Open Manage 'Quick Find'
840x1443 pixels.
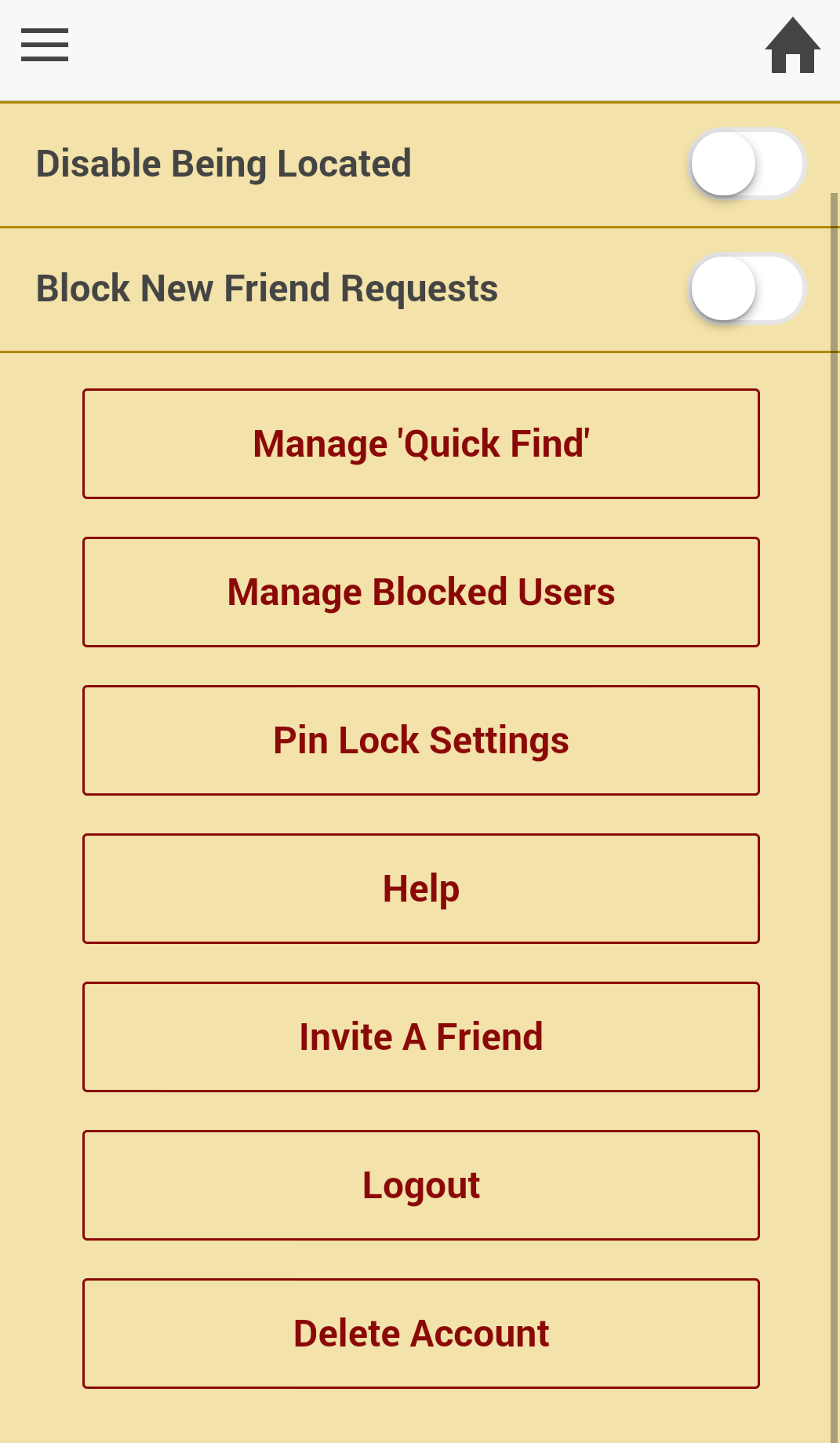(421, 443)
